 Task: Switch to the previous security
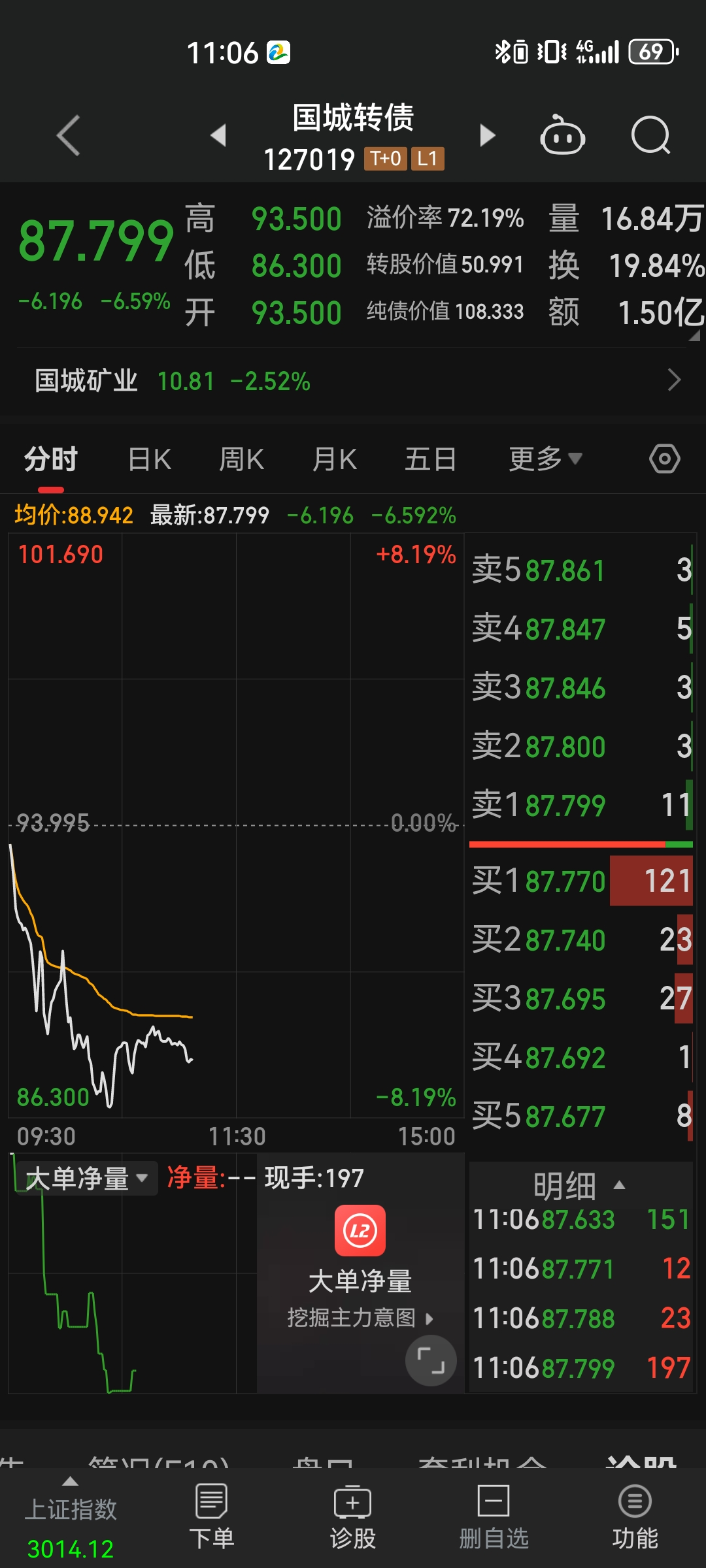pyautogui.click(x=218, y=135)
